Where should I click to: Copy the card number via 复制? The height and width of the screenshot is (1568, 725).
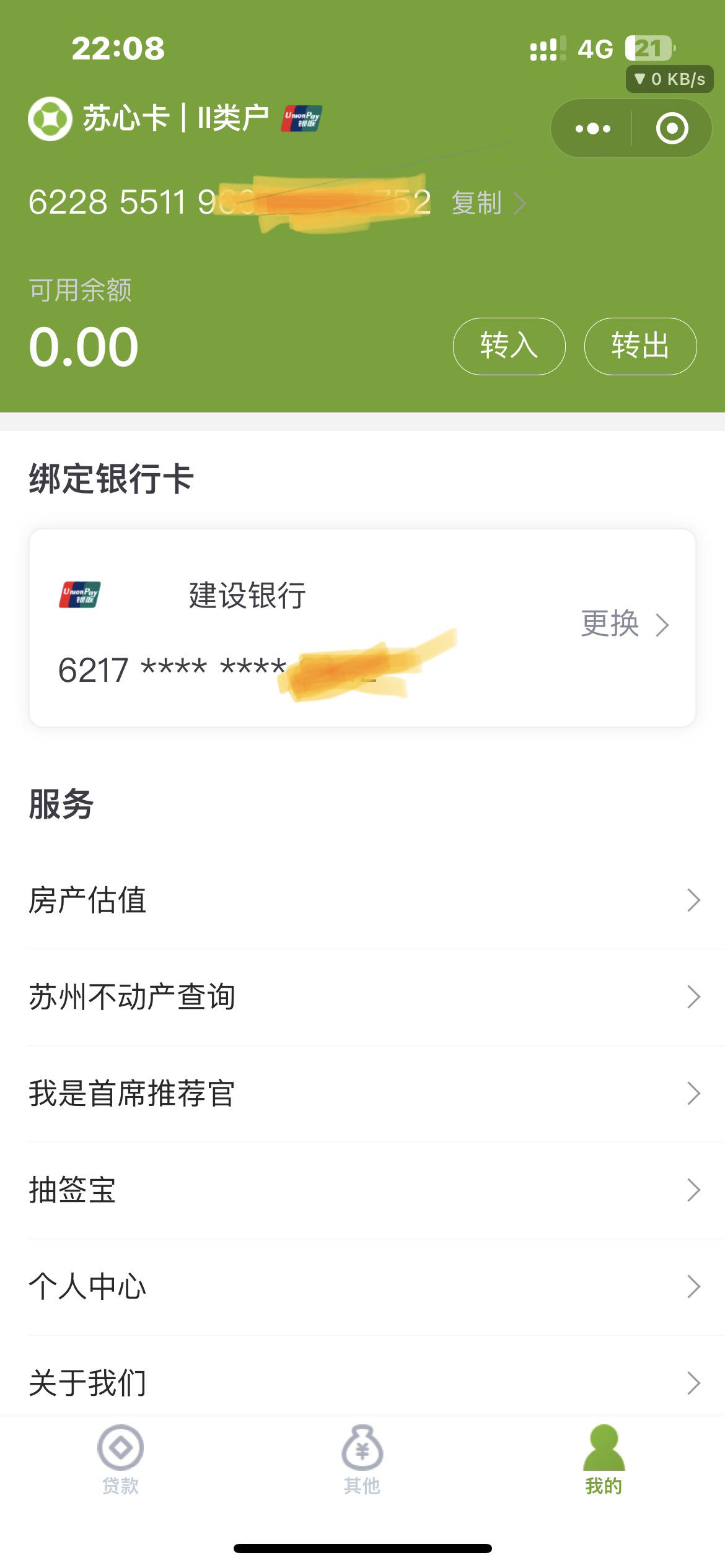pyautogui.click(x=488, y=203)
